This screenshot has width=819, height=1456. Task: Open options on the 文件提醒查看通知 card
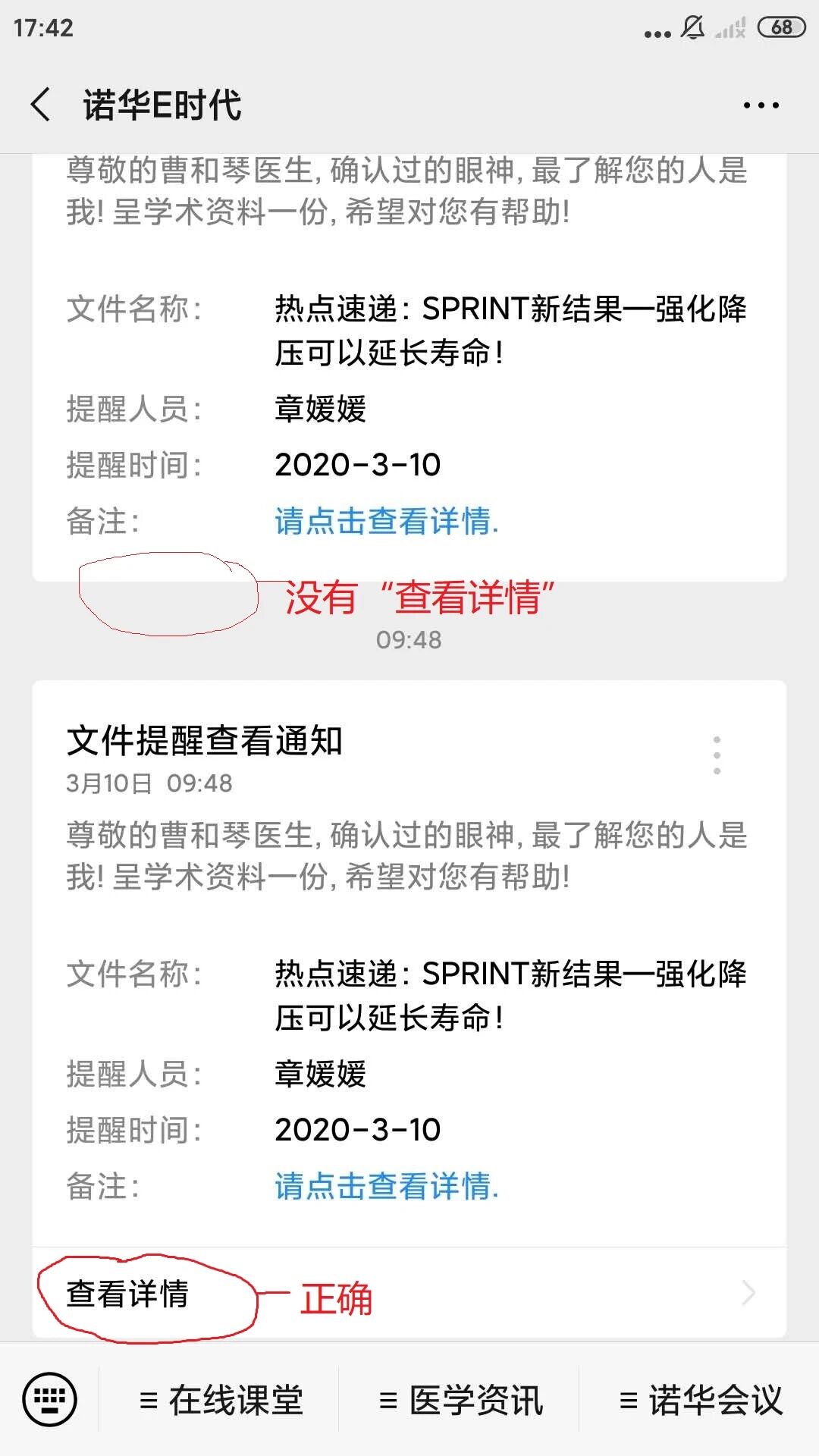click(x=717, y=755)
